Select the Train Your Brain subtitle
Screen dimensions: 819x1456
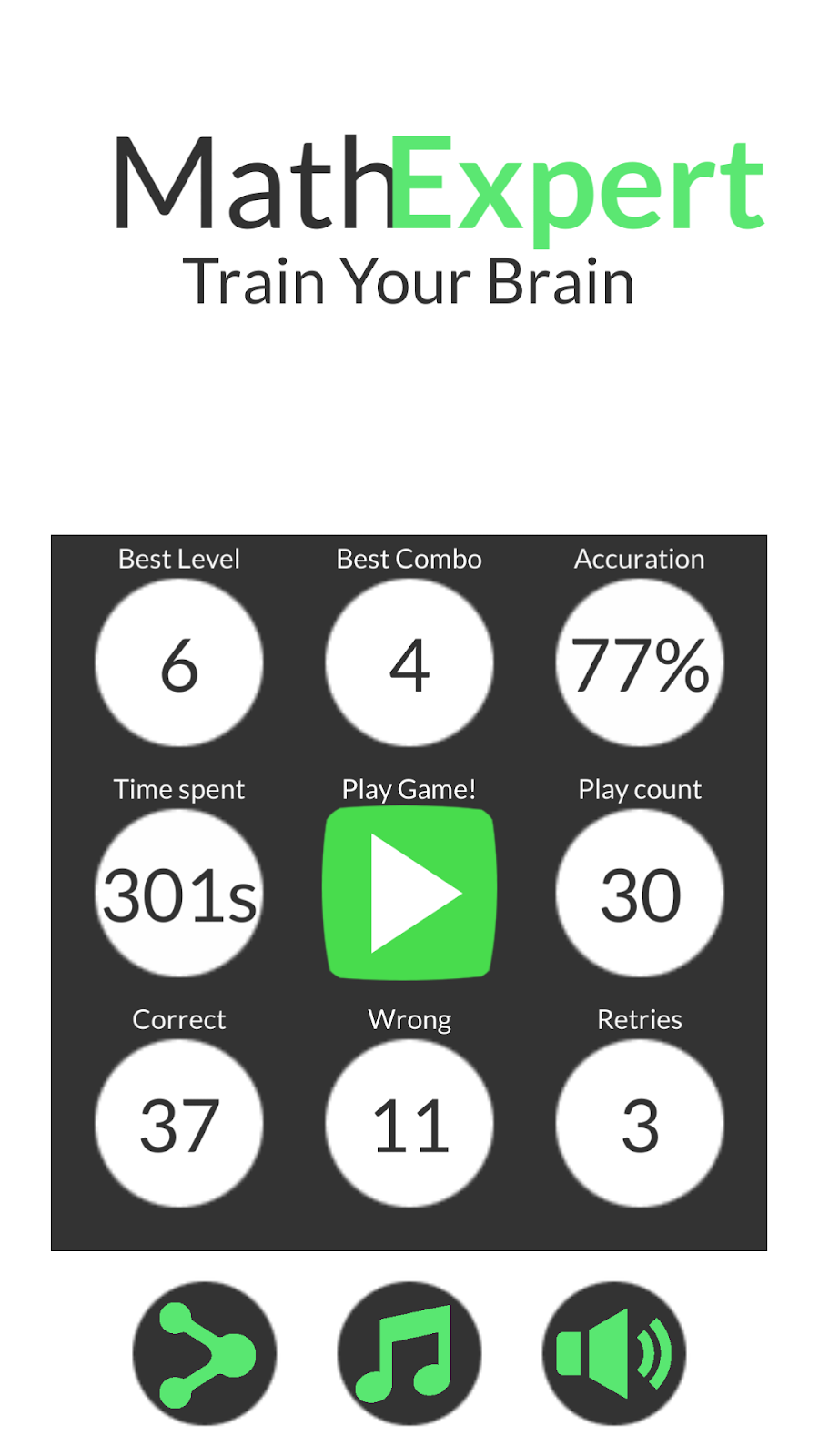411,281
